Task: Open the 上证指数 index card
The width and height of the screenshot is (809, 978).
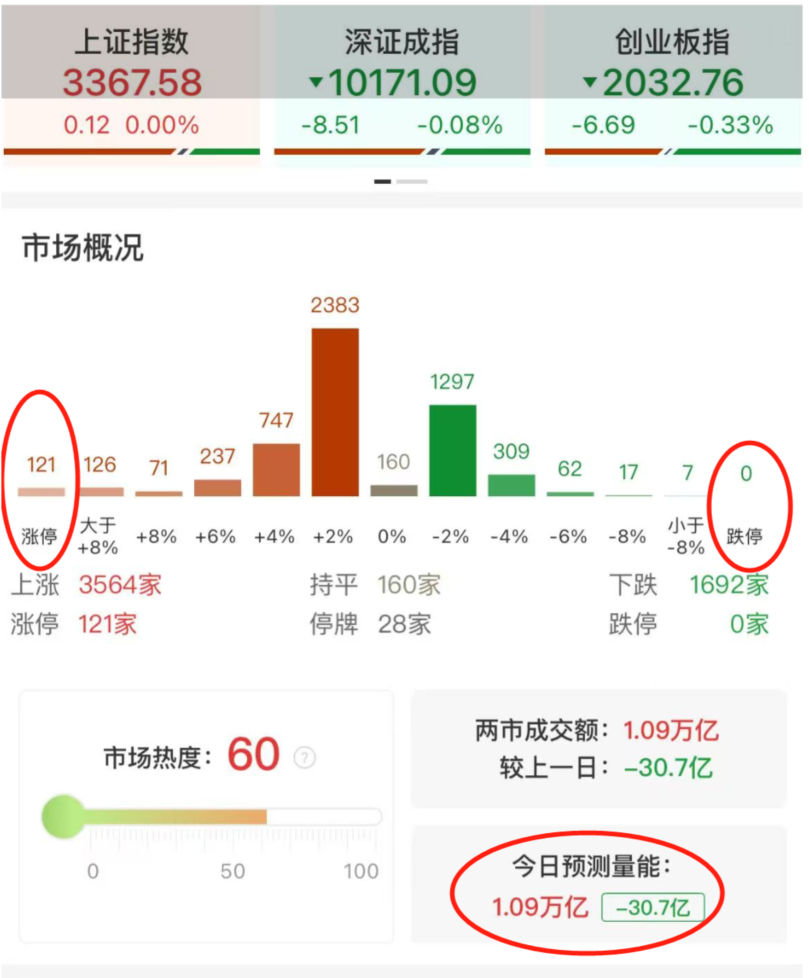Action: 131,82
